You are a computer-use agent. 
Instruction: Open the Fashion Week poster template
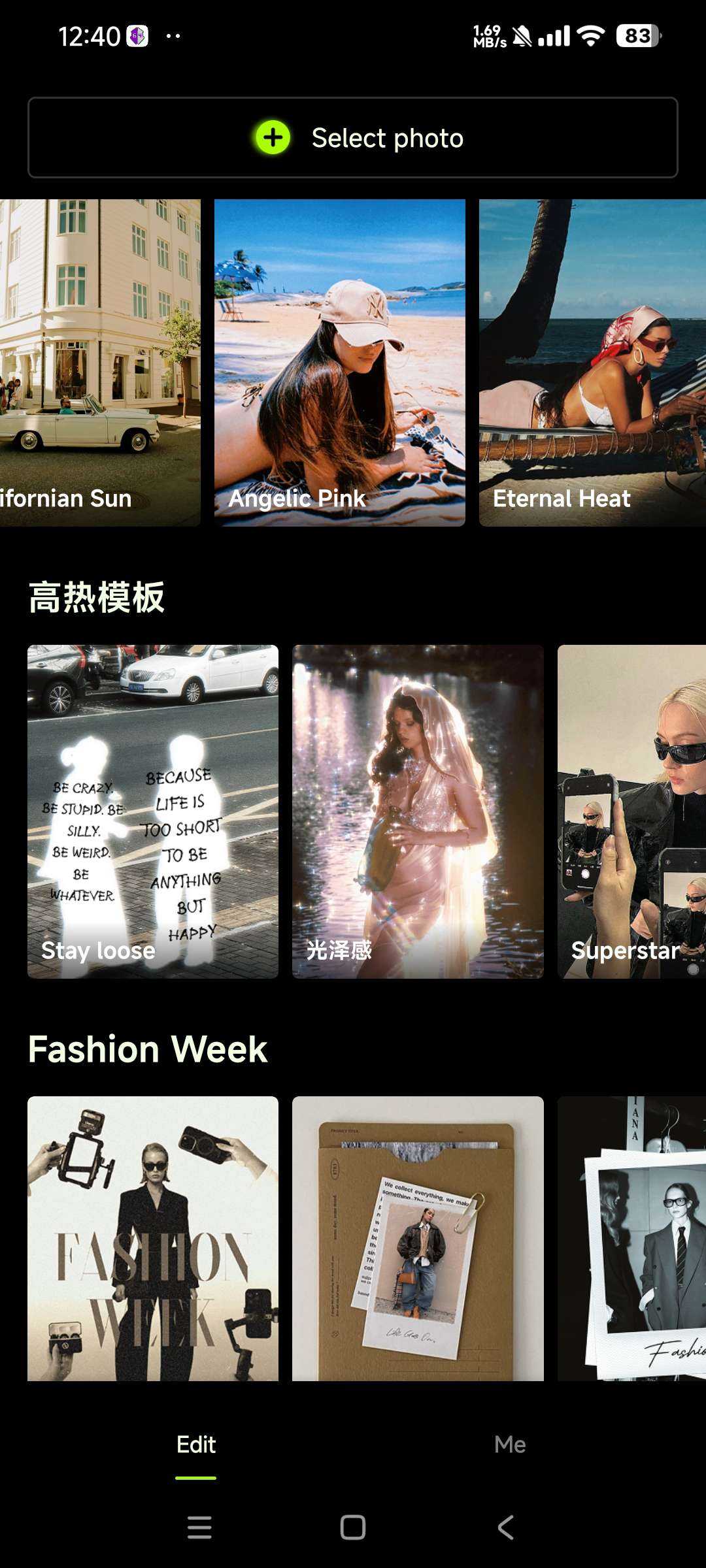(153, 1238)
